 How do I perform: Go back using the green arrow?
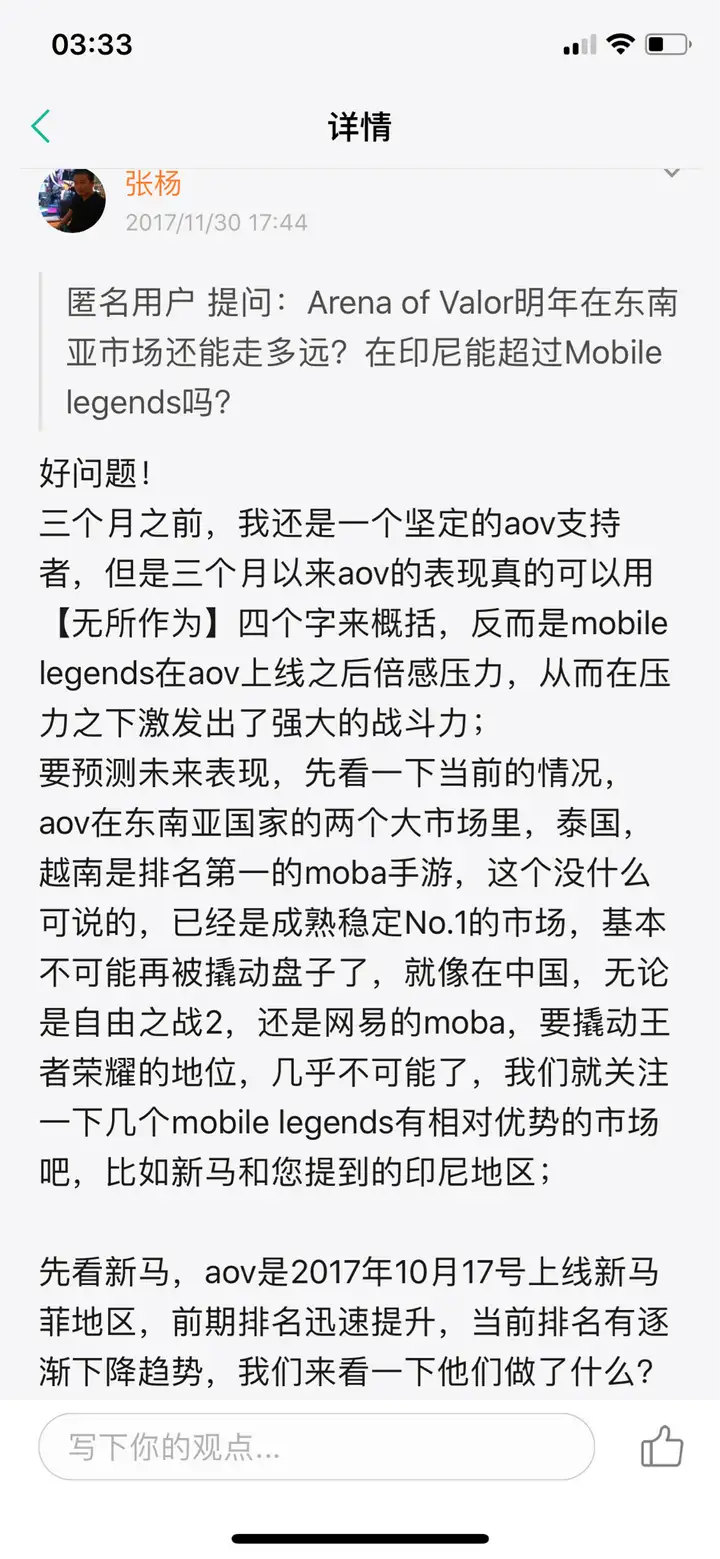[41, 127]
